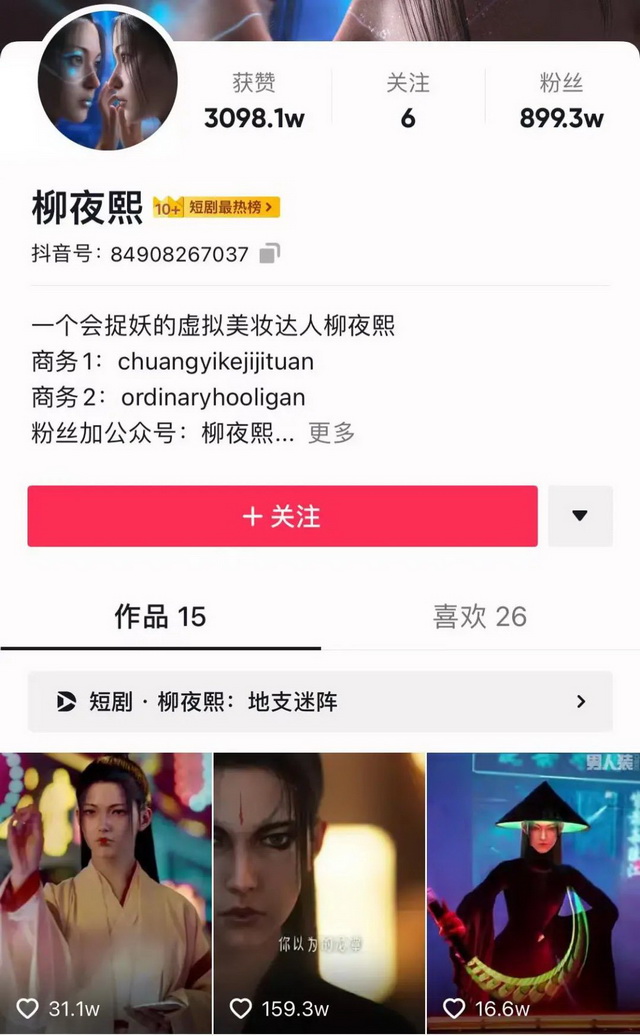Open the dropdown arrow next to 关注
This screenshot has height=1036, width=640.
coord(580,516)
